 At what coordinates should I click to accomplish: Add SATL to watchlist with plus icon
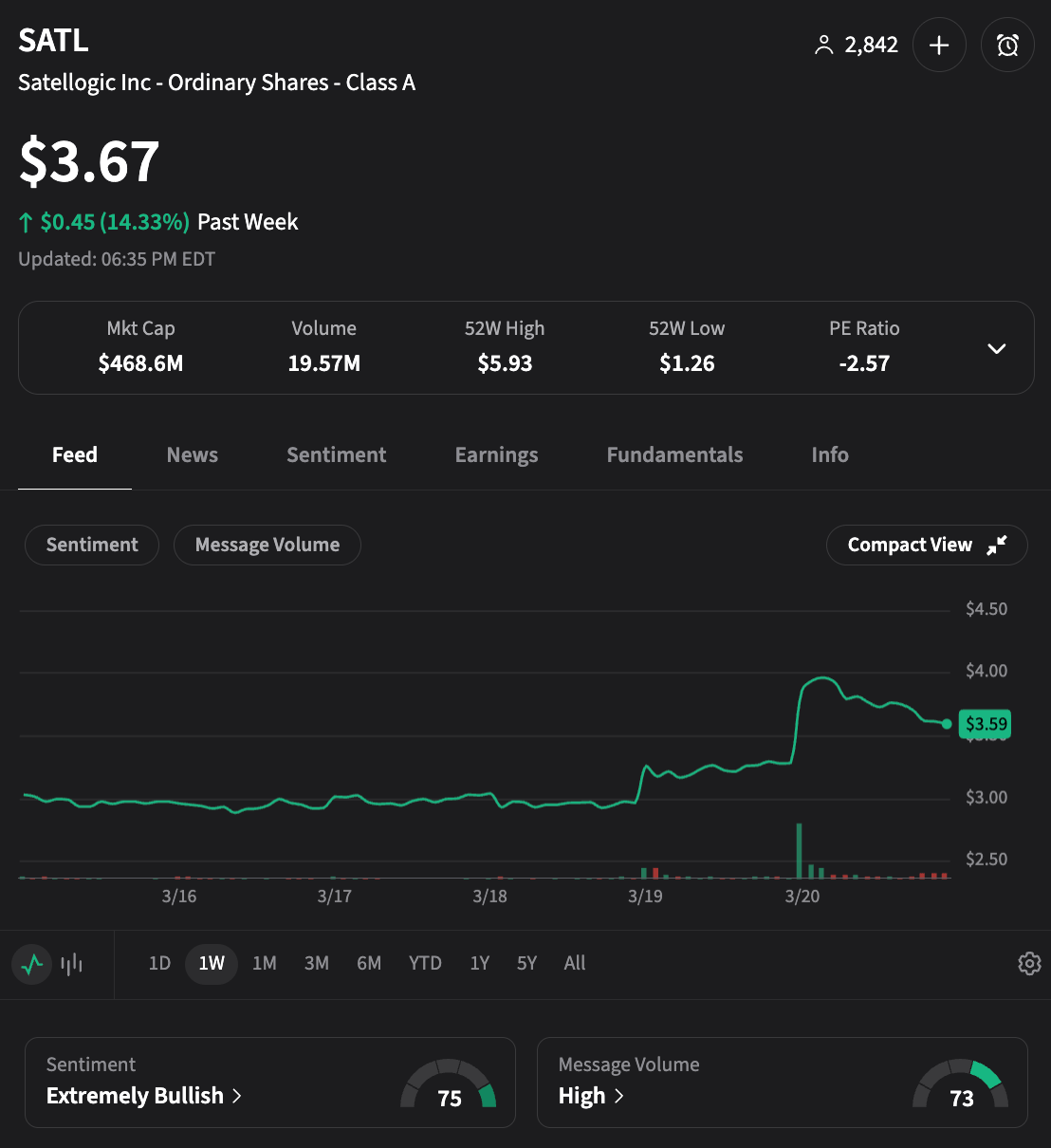click(x=939, y=46)
